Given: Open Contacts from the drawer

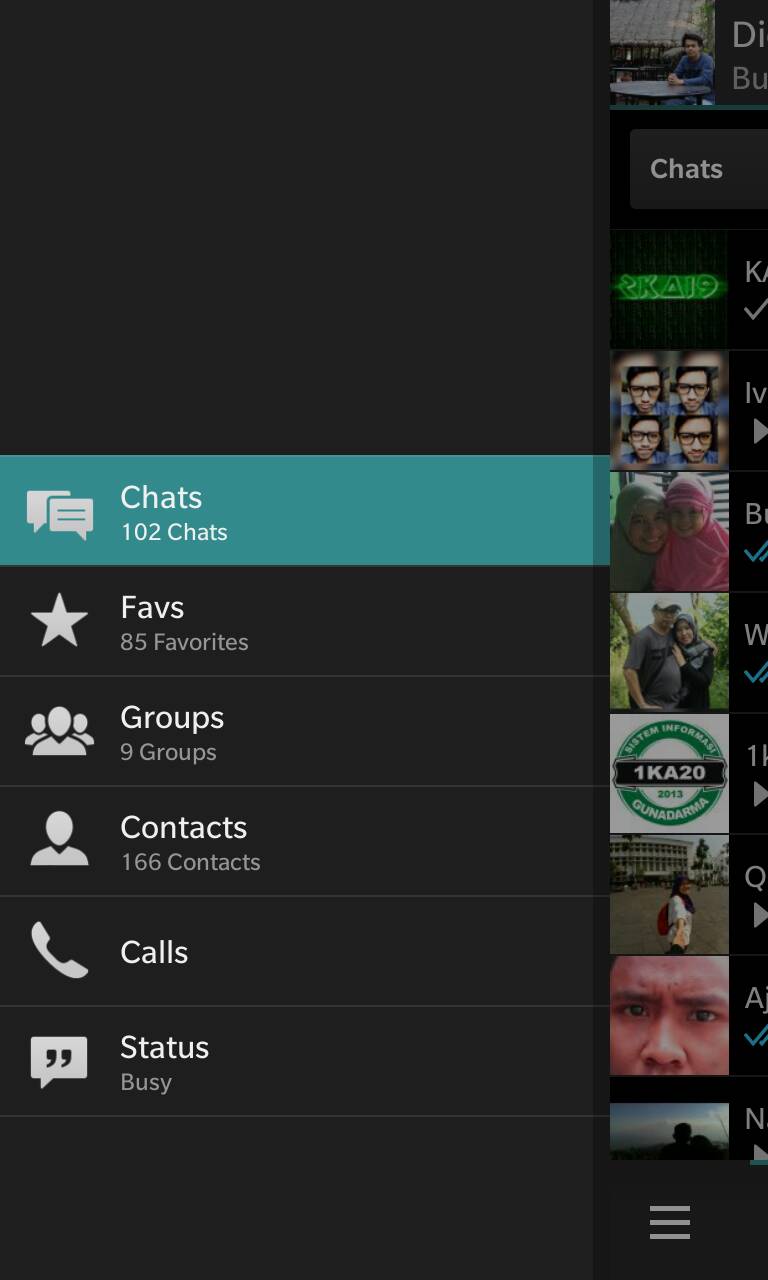Looking at the screenshot, I should coord(300,842).
